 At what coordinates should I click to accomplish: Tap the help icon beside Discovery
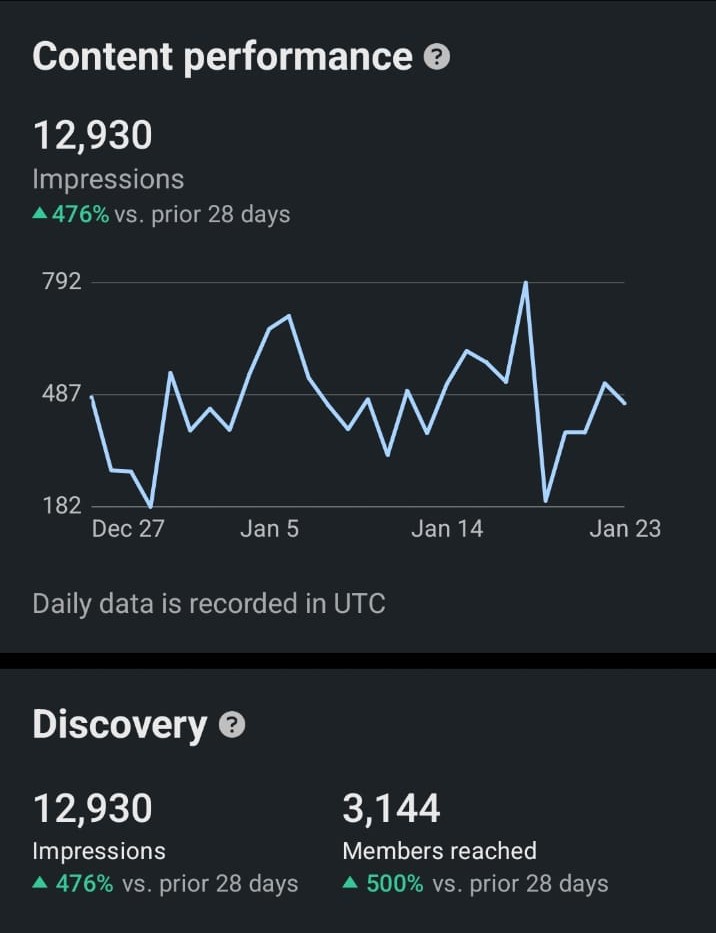pyautogui.click(x=232, y=725)
